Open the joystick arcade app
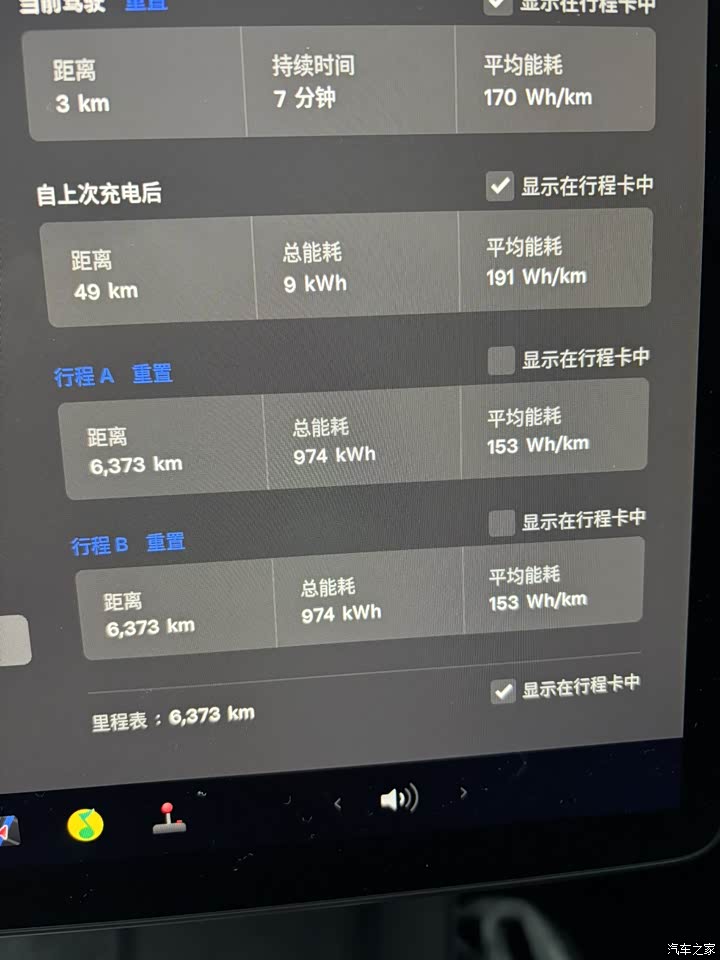This screenshot has height=960, width=720. click(x=166, y=819)
